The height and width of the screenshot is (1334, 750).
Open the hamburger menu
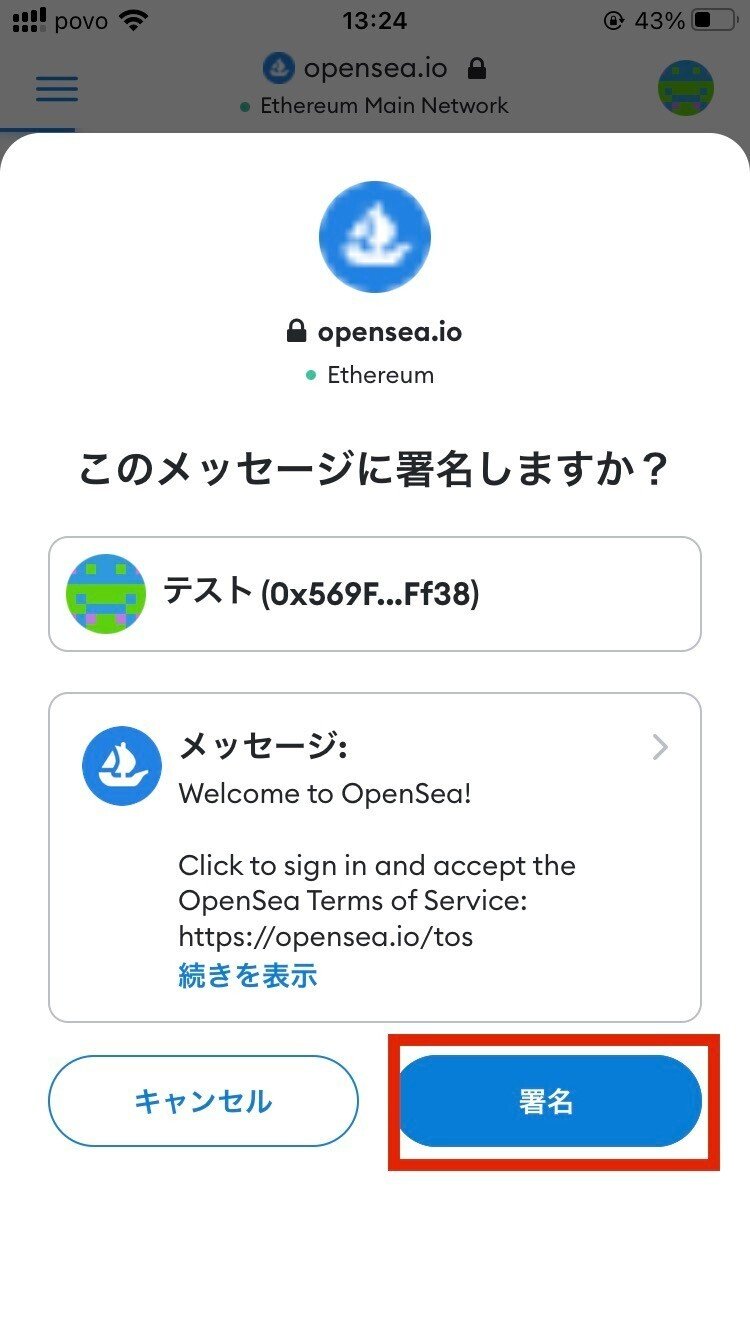coord(57,89)
